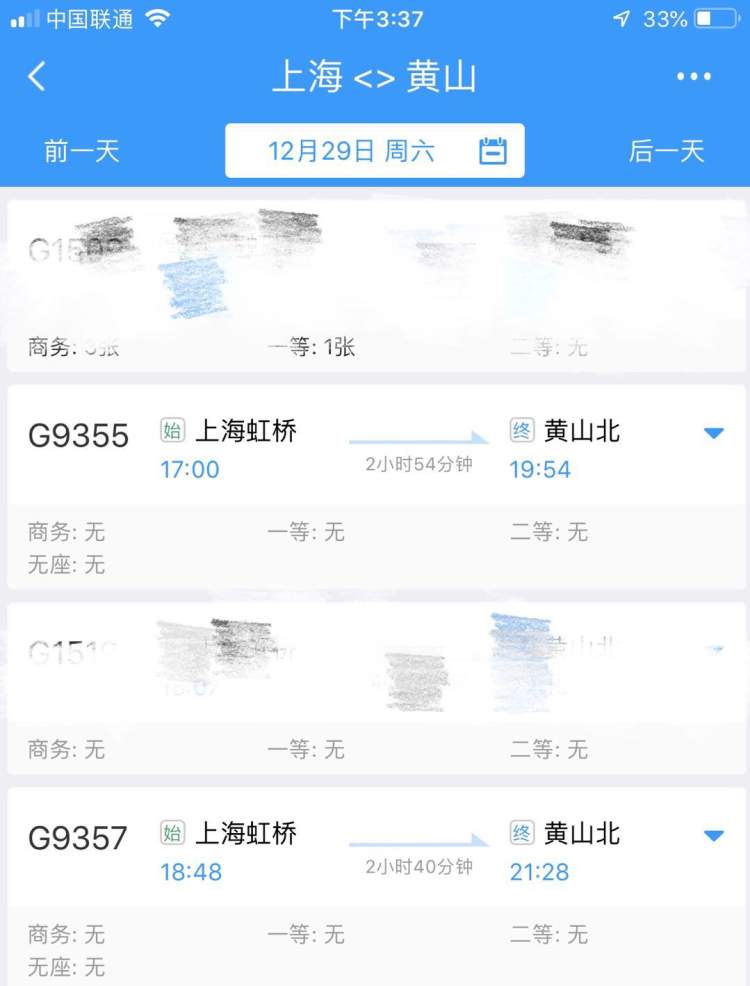
Task: Expand details arrow for train G9357
Action: [713, 835]
